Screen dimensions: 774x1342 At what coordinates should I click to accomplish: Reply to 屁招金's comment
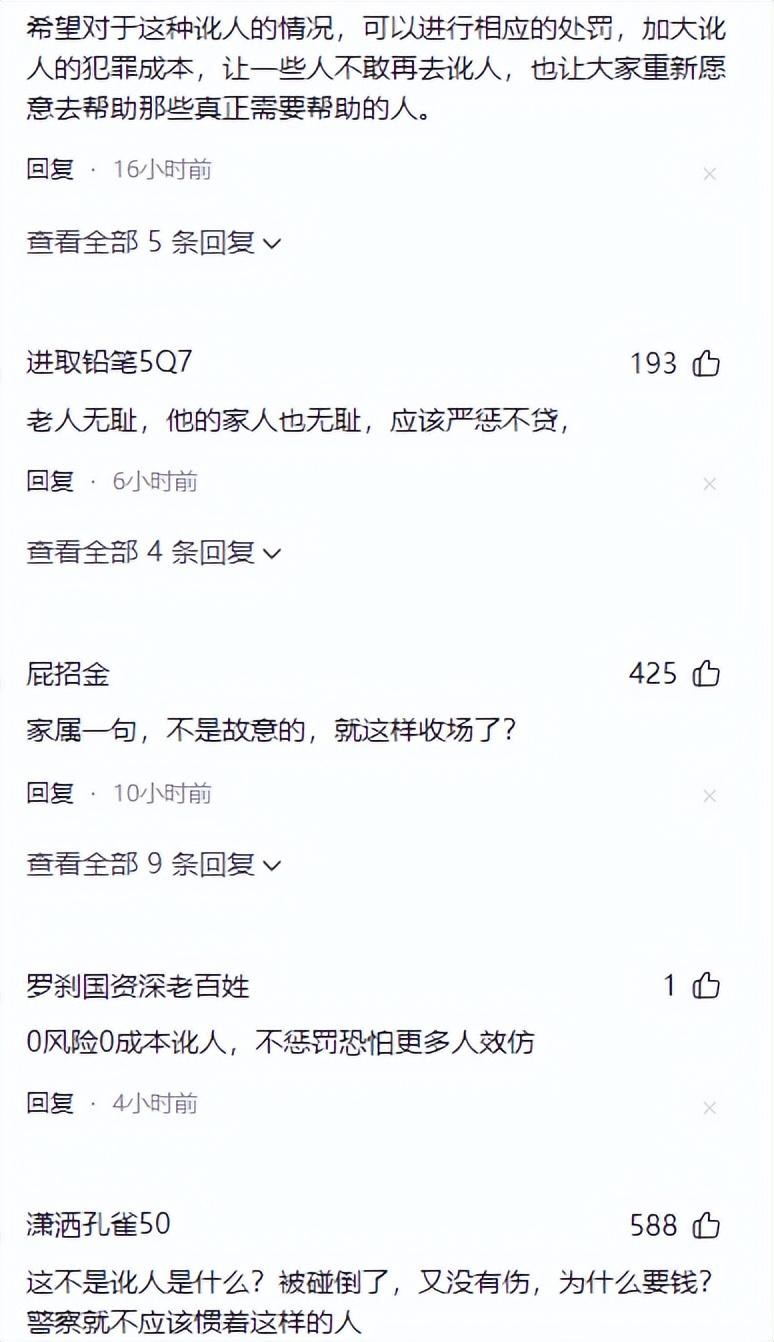coord(50,793)
